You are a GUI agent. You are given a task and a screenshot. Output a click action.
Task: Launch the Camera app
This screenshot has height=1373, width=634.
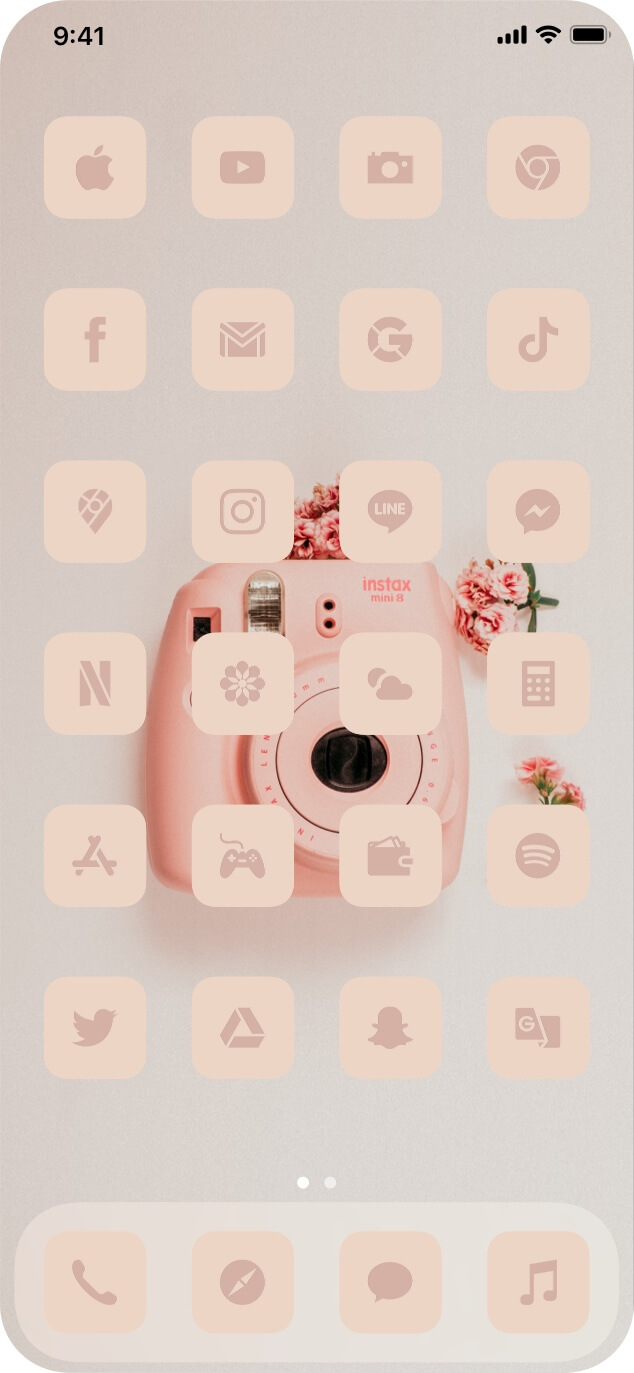pos(390,167)
